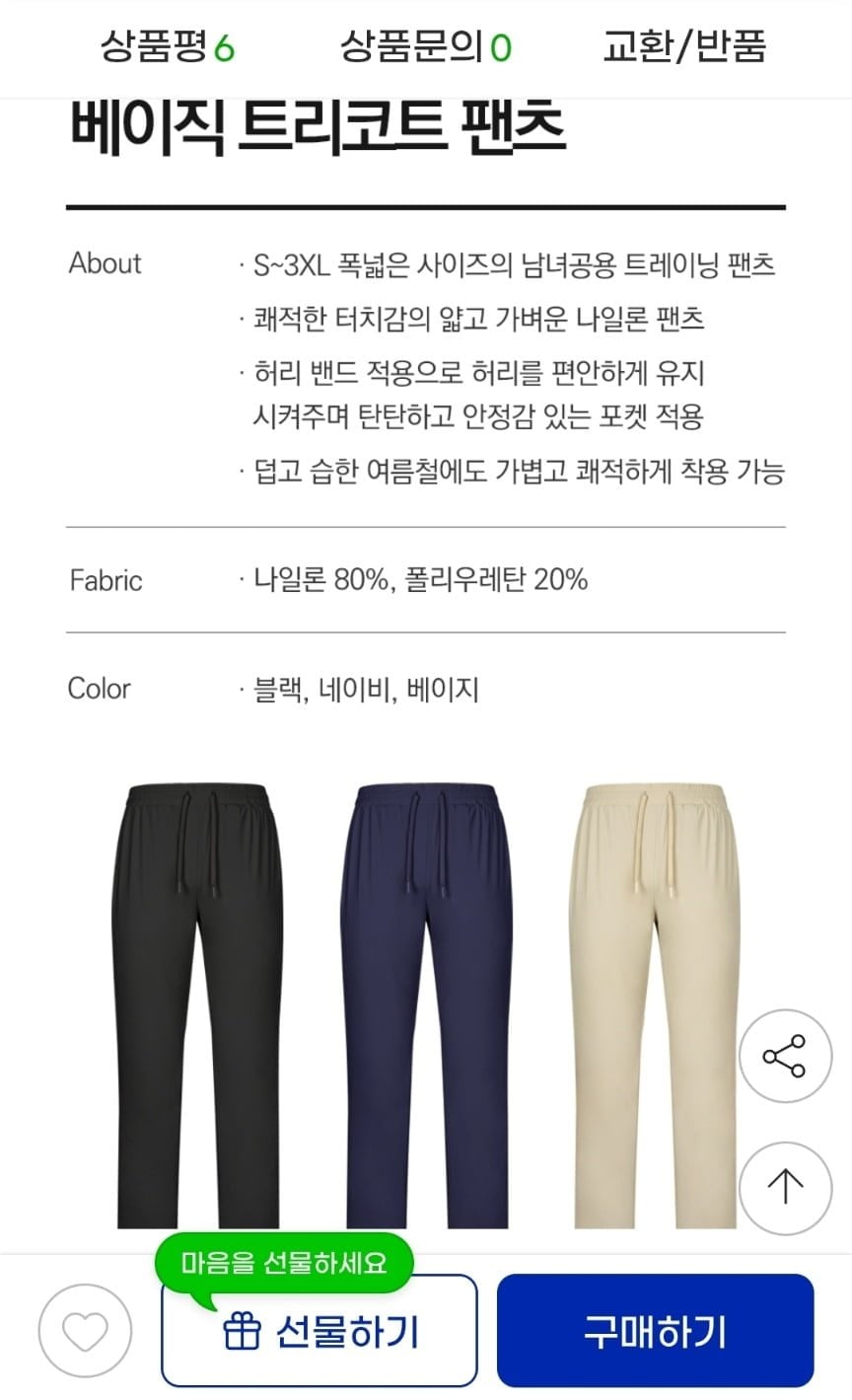The height and width of the screenshot is (1400, 852).
Task: Open the 상품평 reviews tab
Action: point(168,46)
